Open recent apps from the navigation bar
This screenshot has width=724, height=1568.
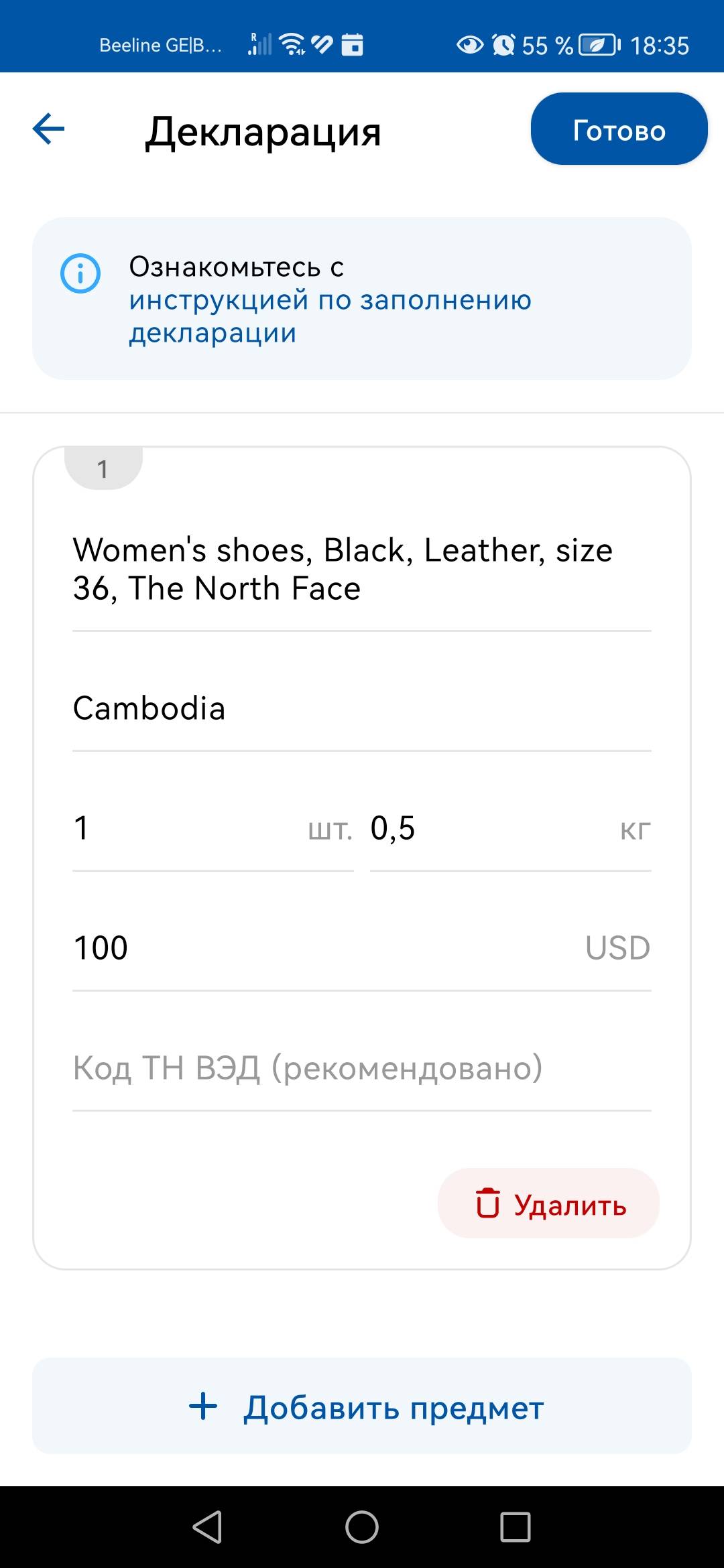click(x=516, y=1527)
